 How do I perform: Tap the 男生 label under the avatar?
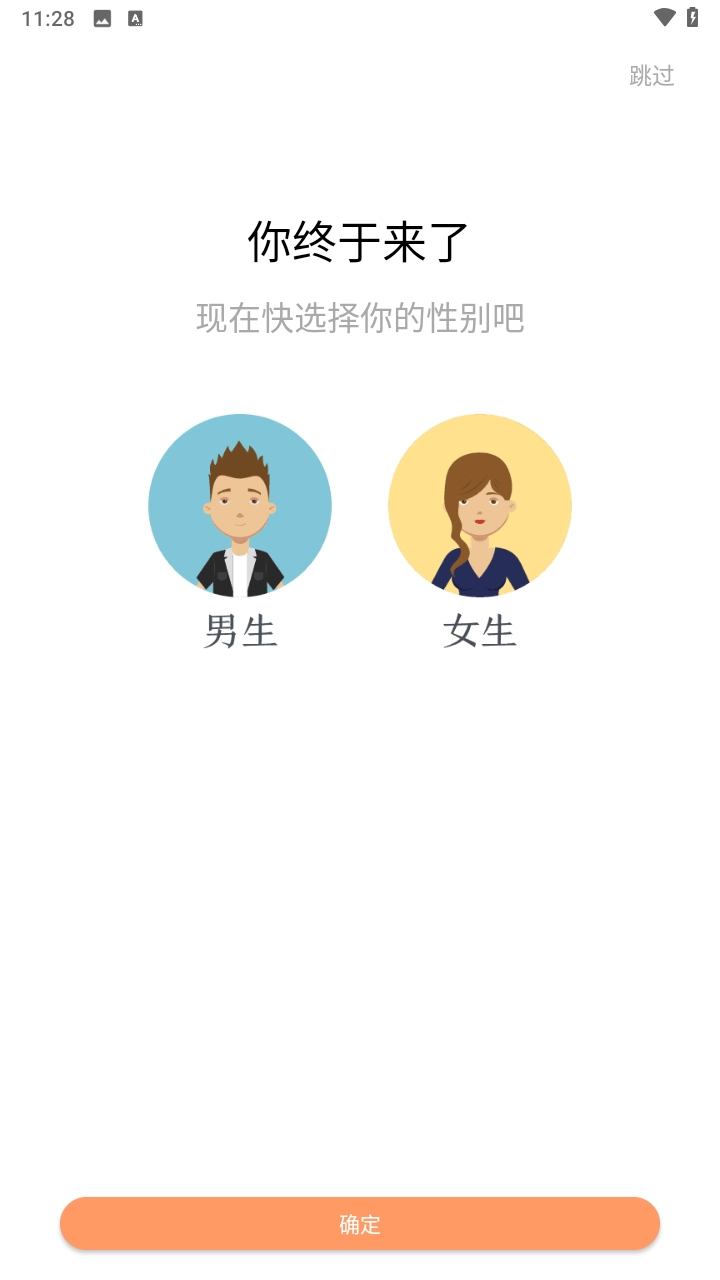pyautogui.click(x=240, y=632)
